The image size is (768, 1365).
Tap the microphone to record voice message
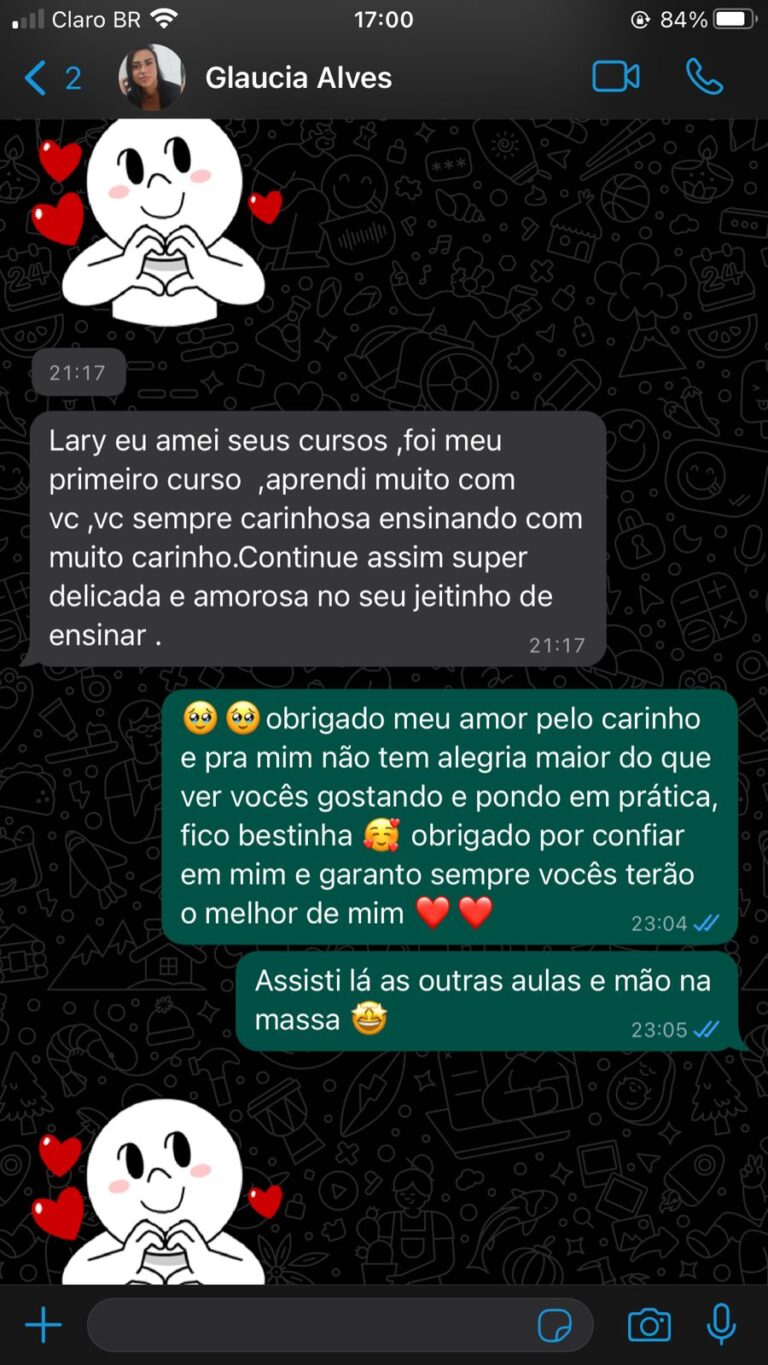click(721, 1326)
